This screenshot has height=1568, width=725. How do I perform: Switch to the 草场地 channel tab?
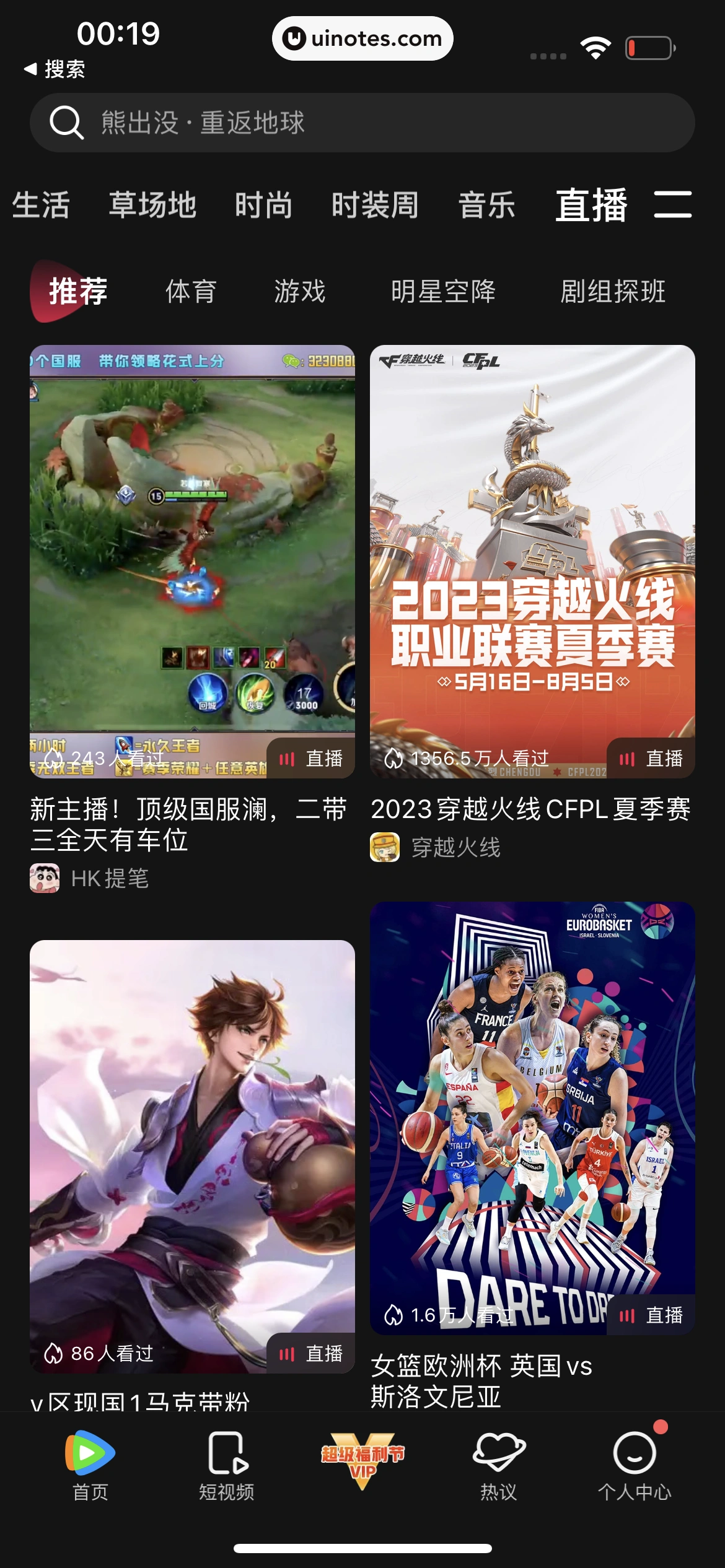(x=152, y=205)
